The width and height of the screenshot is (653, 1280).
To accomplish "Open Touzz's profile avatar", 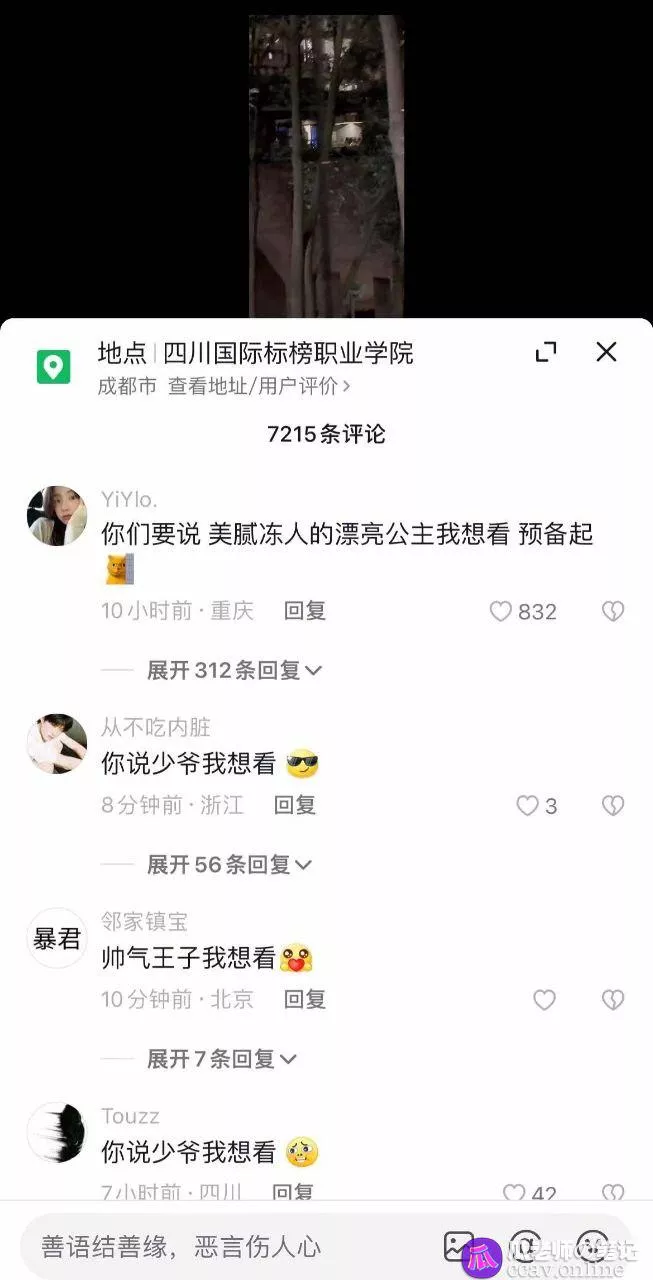I will [x=56, y=1132].
